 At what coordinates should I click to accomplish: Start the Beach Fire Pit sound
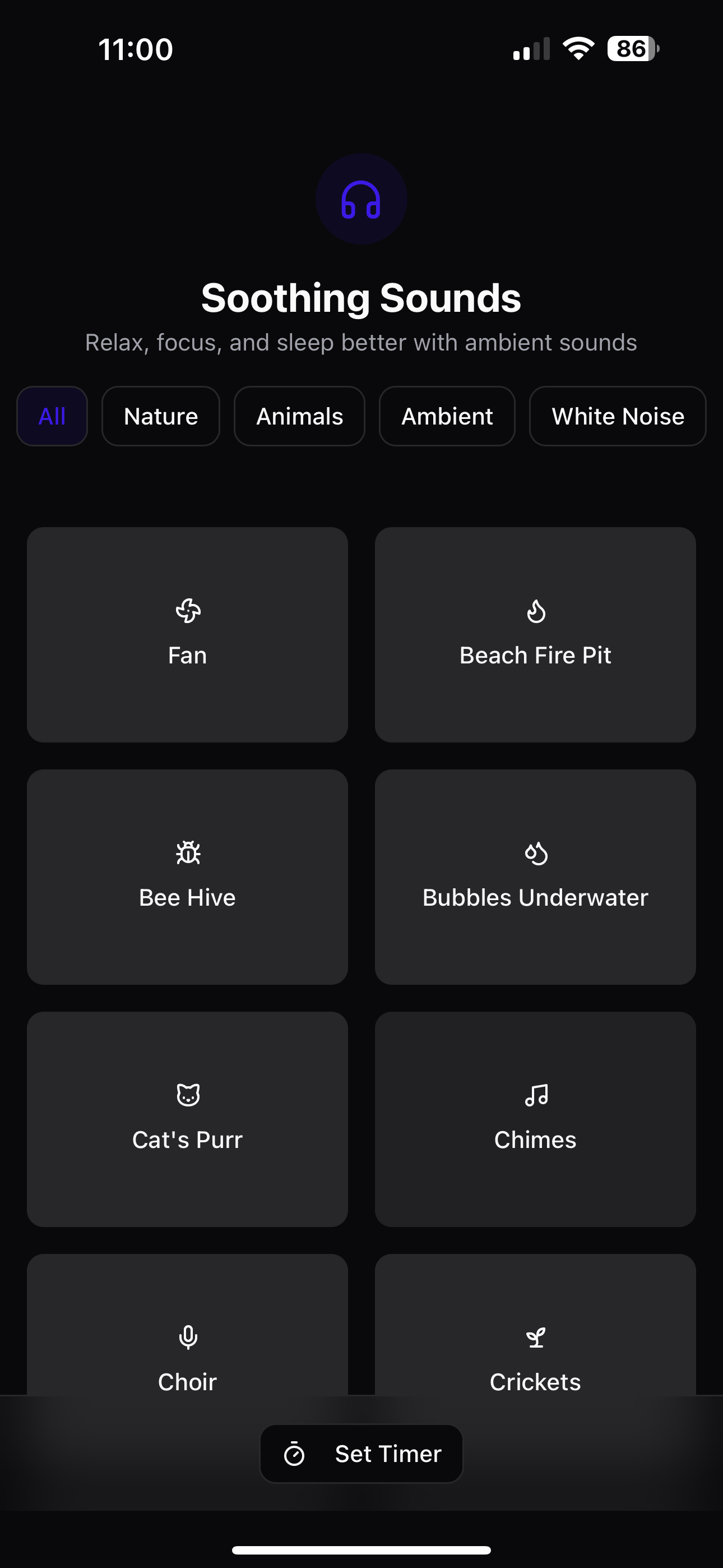coord(536,635)
